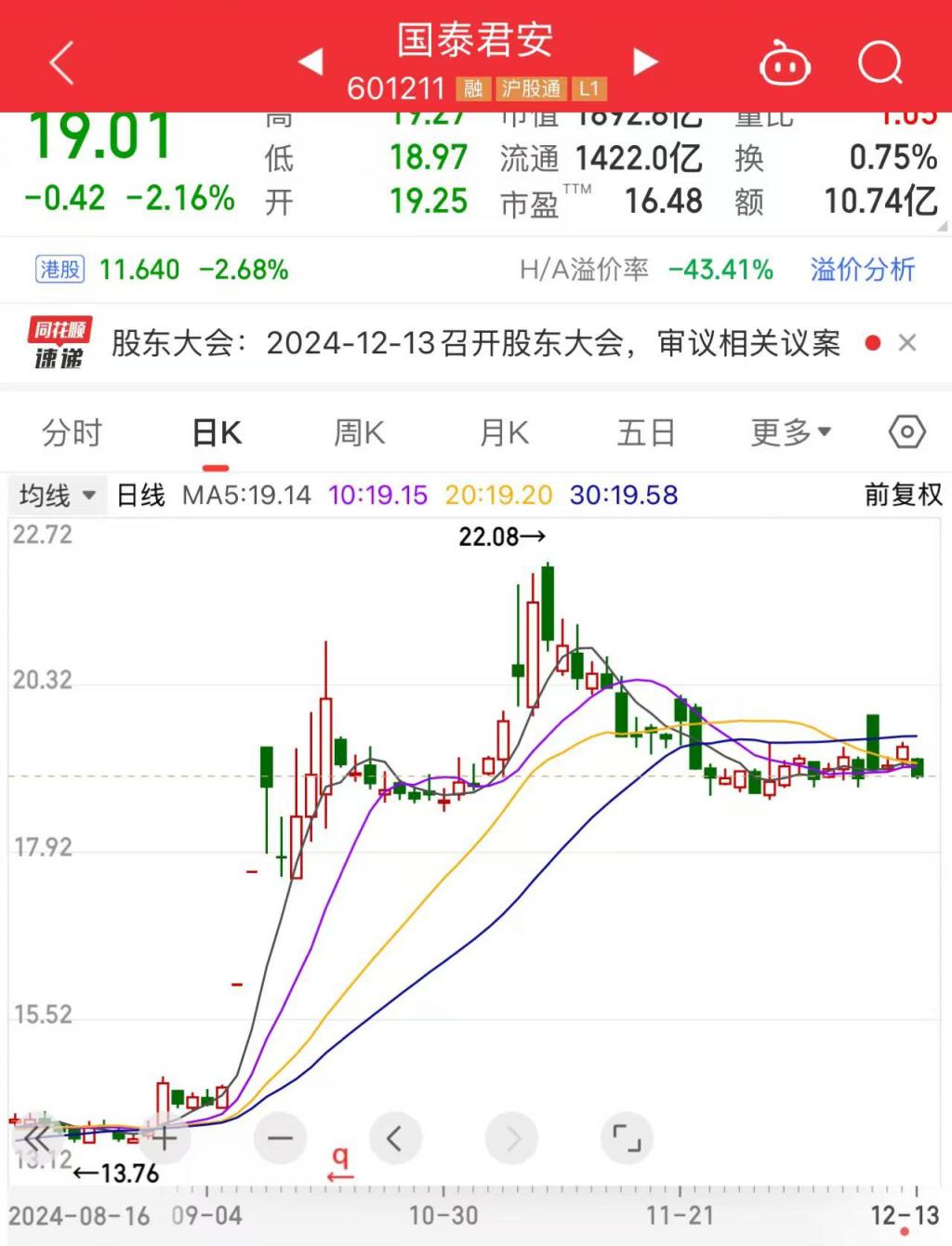952x1246 pixels.
Task: Switch to the 五日 chart tab
Action: (x=646, y=433)
